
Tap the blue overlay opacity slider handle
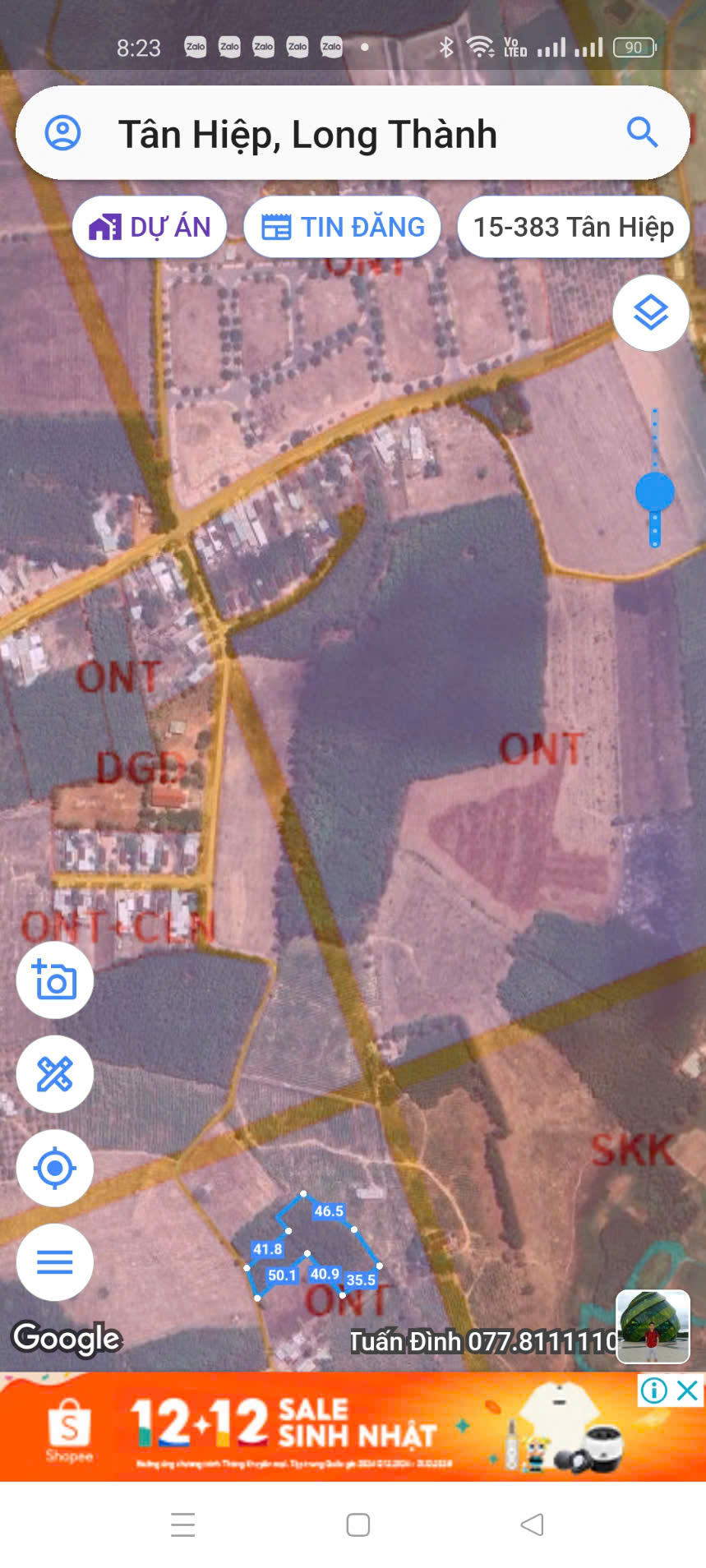tap(655, 492)
